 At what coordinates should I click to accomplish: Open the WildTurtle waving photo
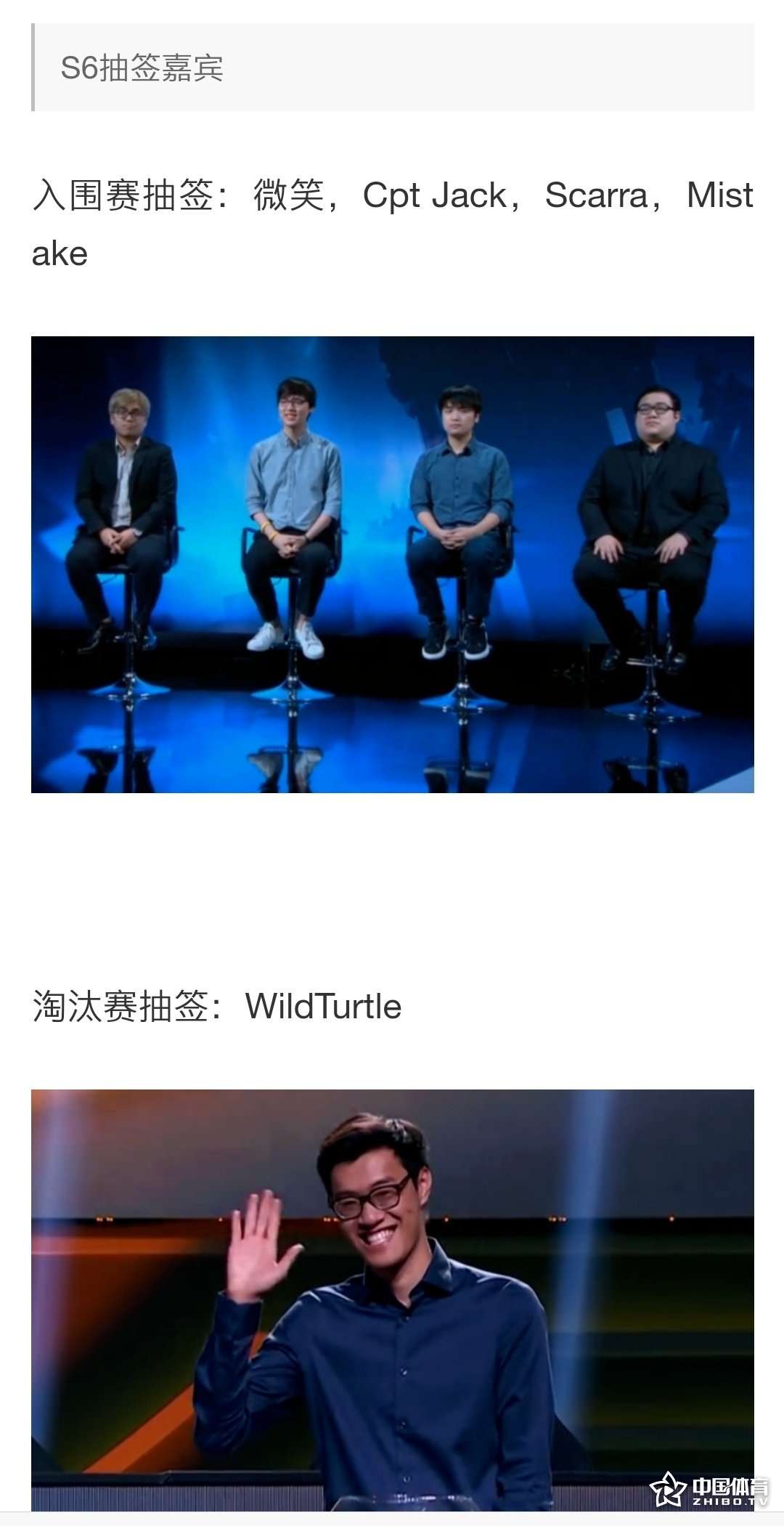pyautogui.click(x=393, y=1300)
